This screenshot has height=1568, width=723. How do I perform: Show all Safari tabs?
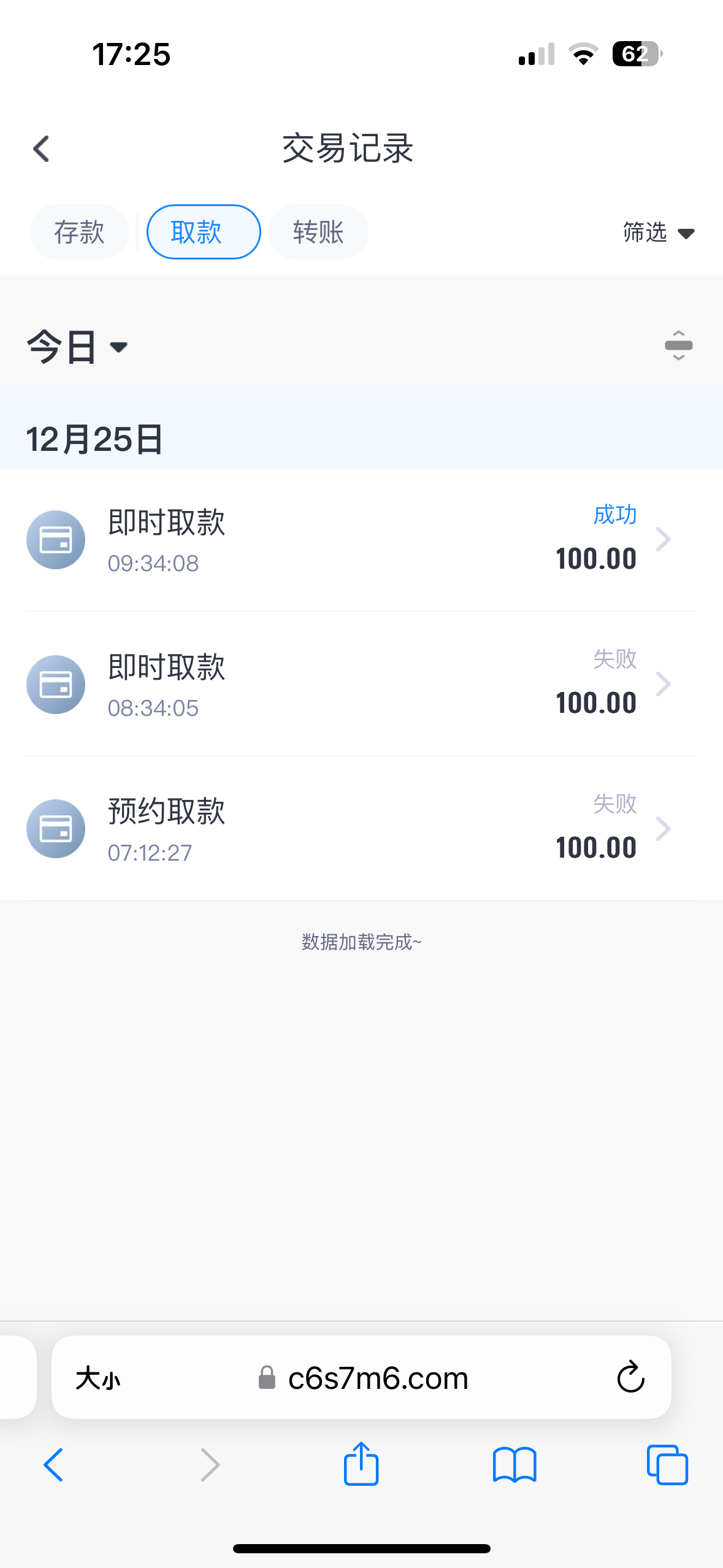coord(667,1465)
